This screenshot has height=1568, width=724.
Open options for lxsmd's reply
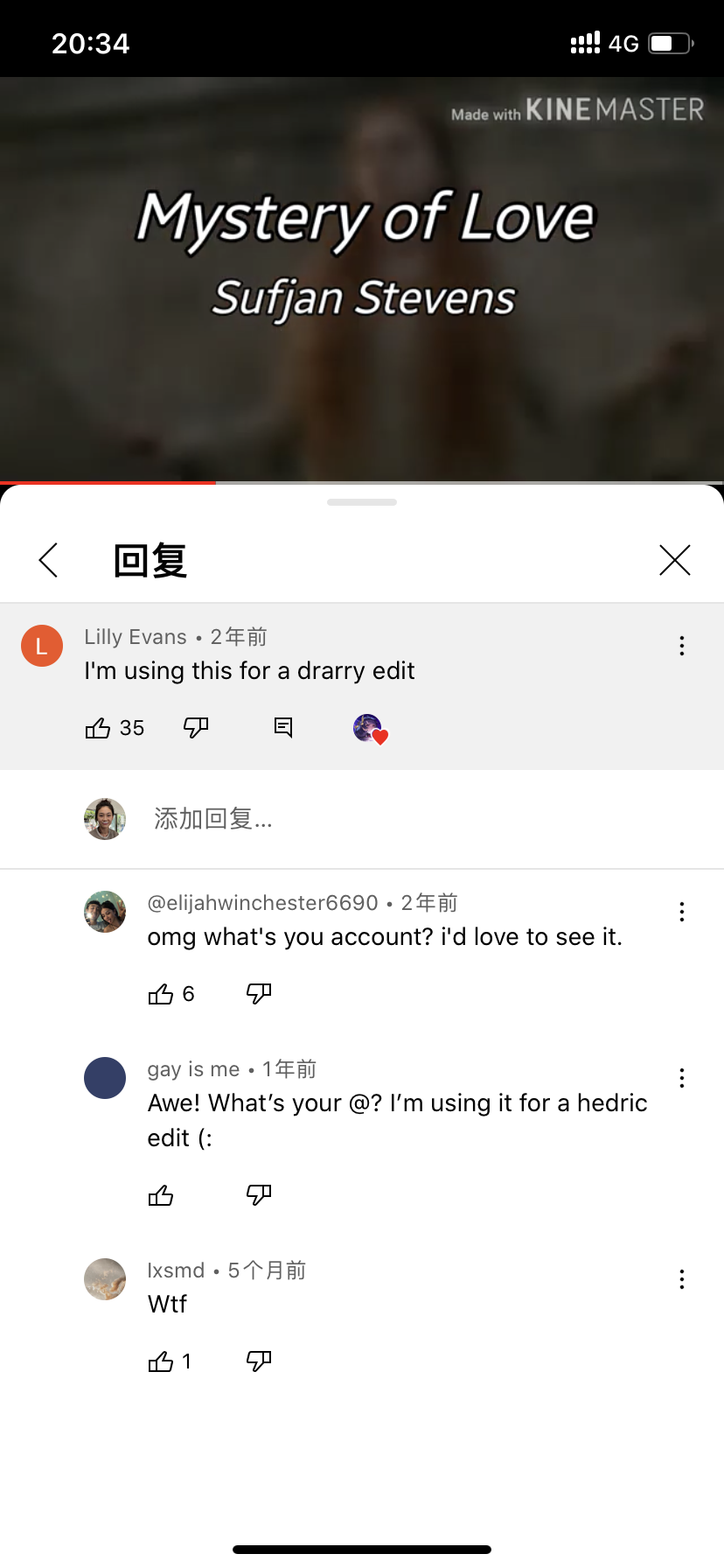[682, 1279]
